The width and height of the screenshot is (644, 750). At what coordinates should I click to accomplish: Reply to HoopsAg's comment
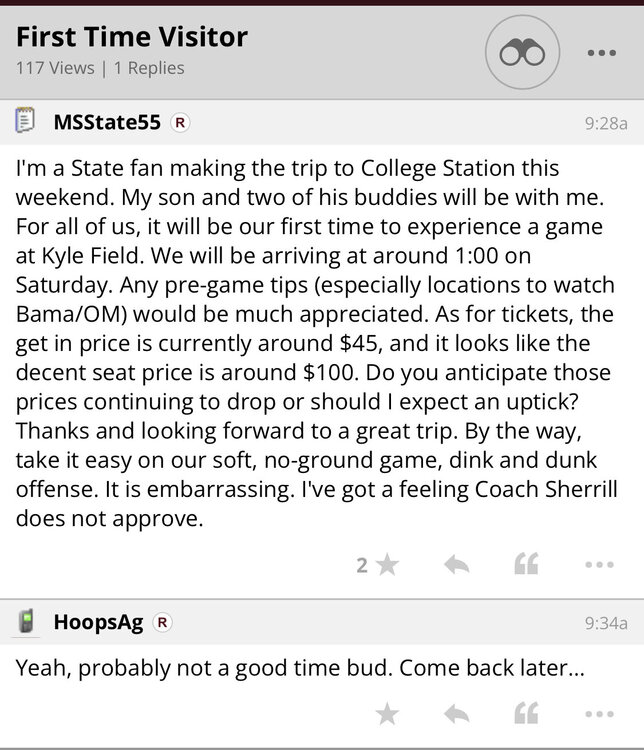(456, 713)
